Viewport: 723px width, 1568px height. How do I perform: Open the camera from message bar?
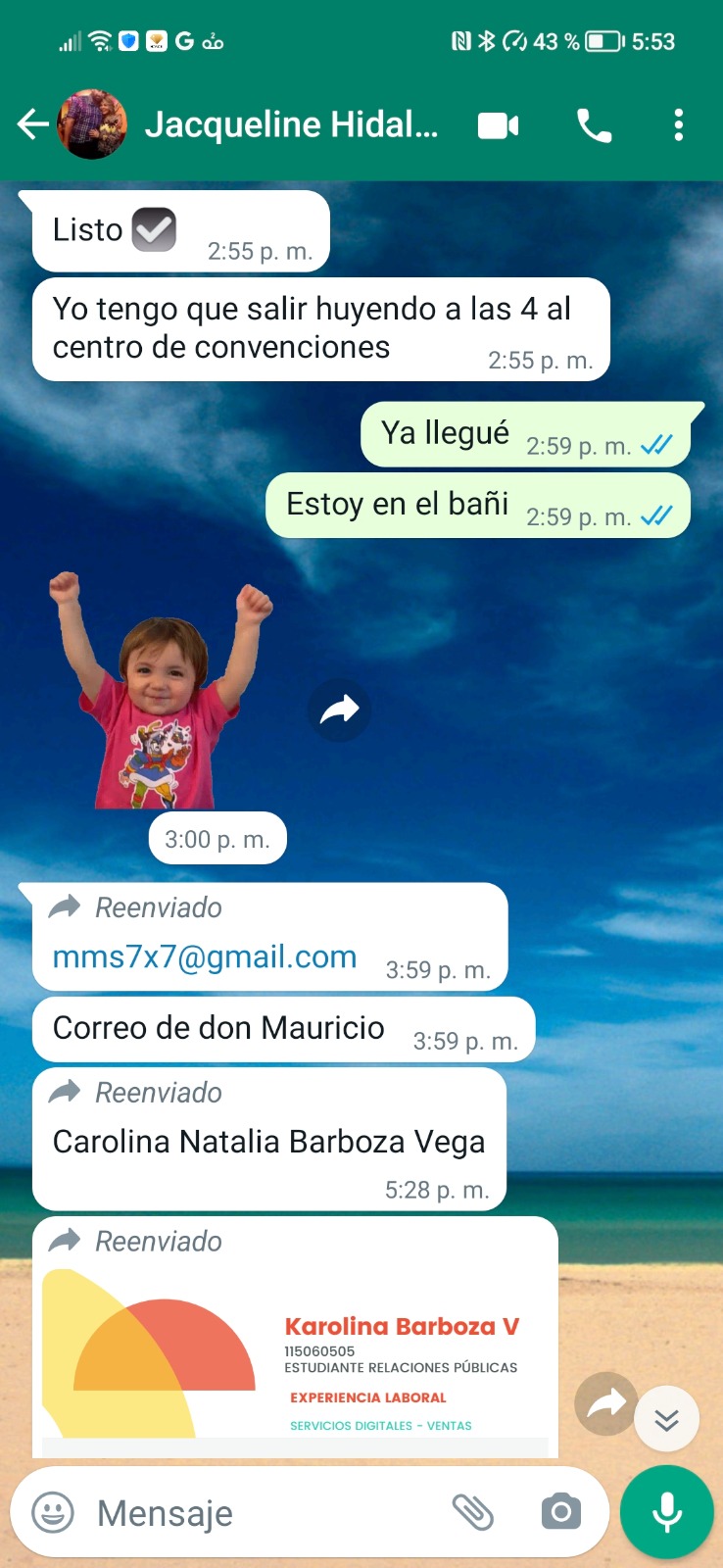point(560,1512)
